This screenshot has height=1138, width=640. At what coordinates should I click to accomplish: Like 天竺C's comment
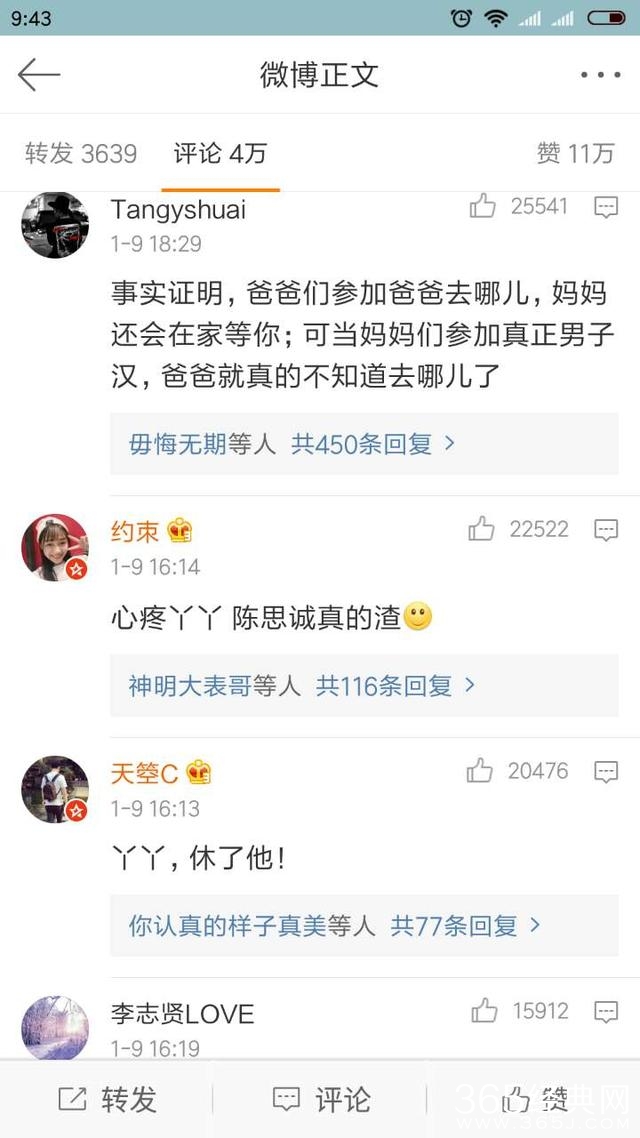pos(480,771)
